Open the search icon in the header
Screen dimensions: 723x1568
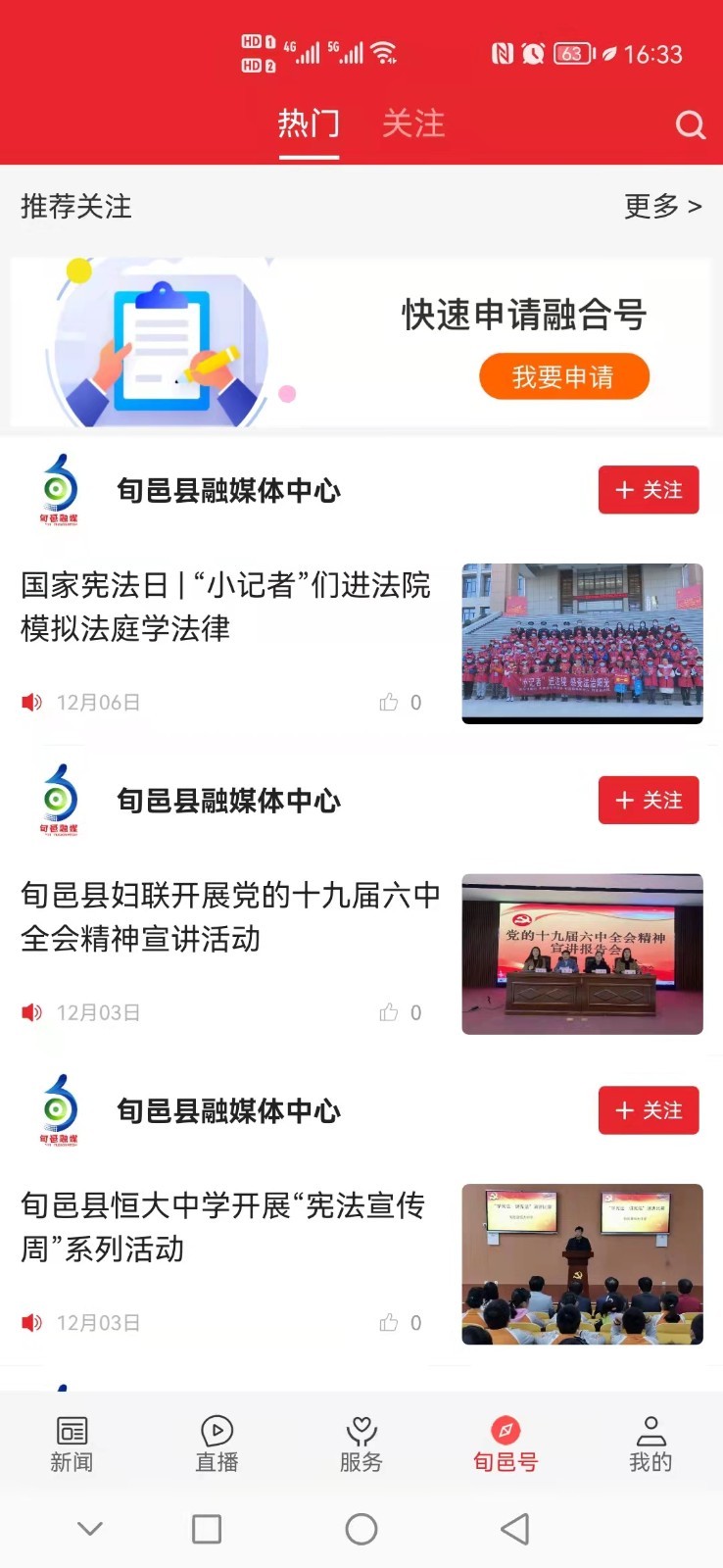pyautogui.click(x=690, y=125)
